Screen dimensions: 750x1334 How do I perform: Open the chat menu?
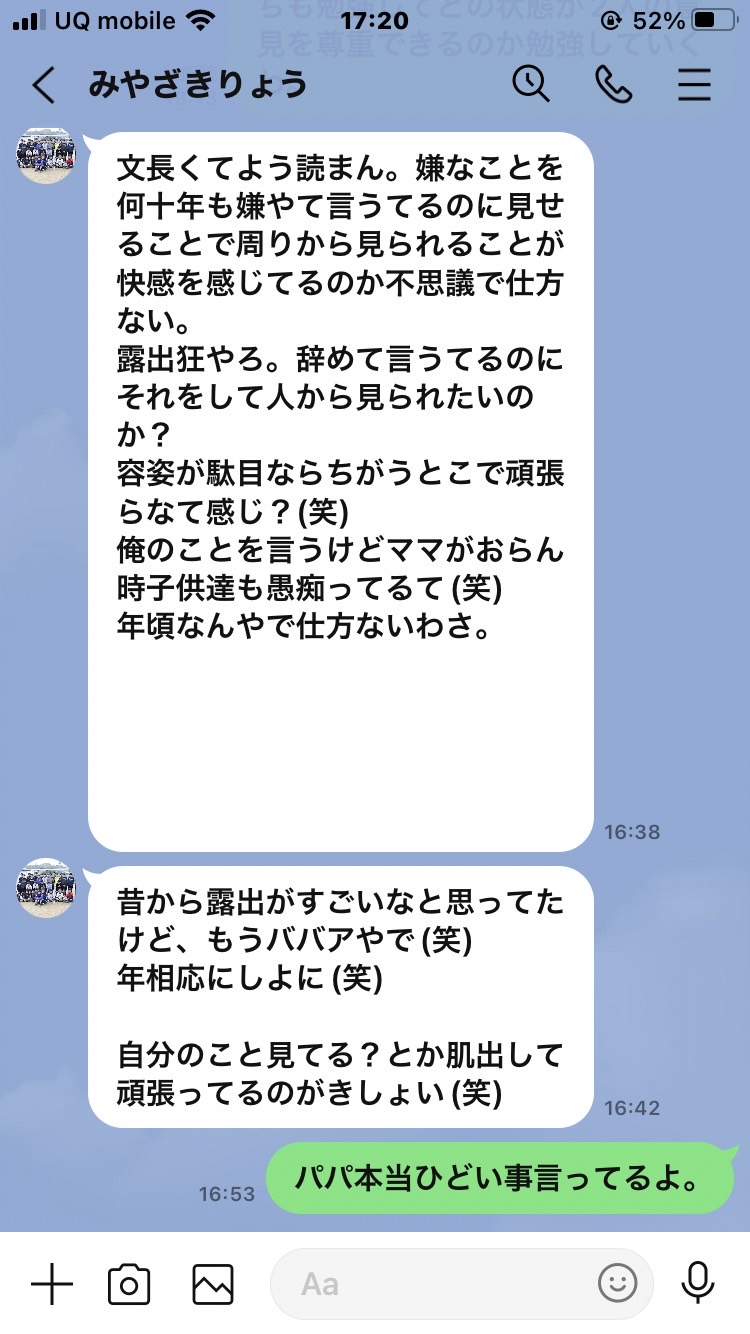(694, 85)
